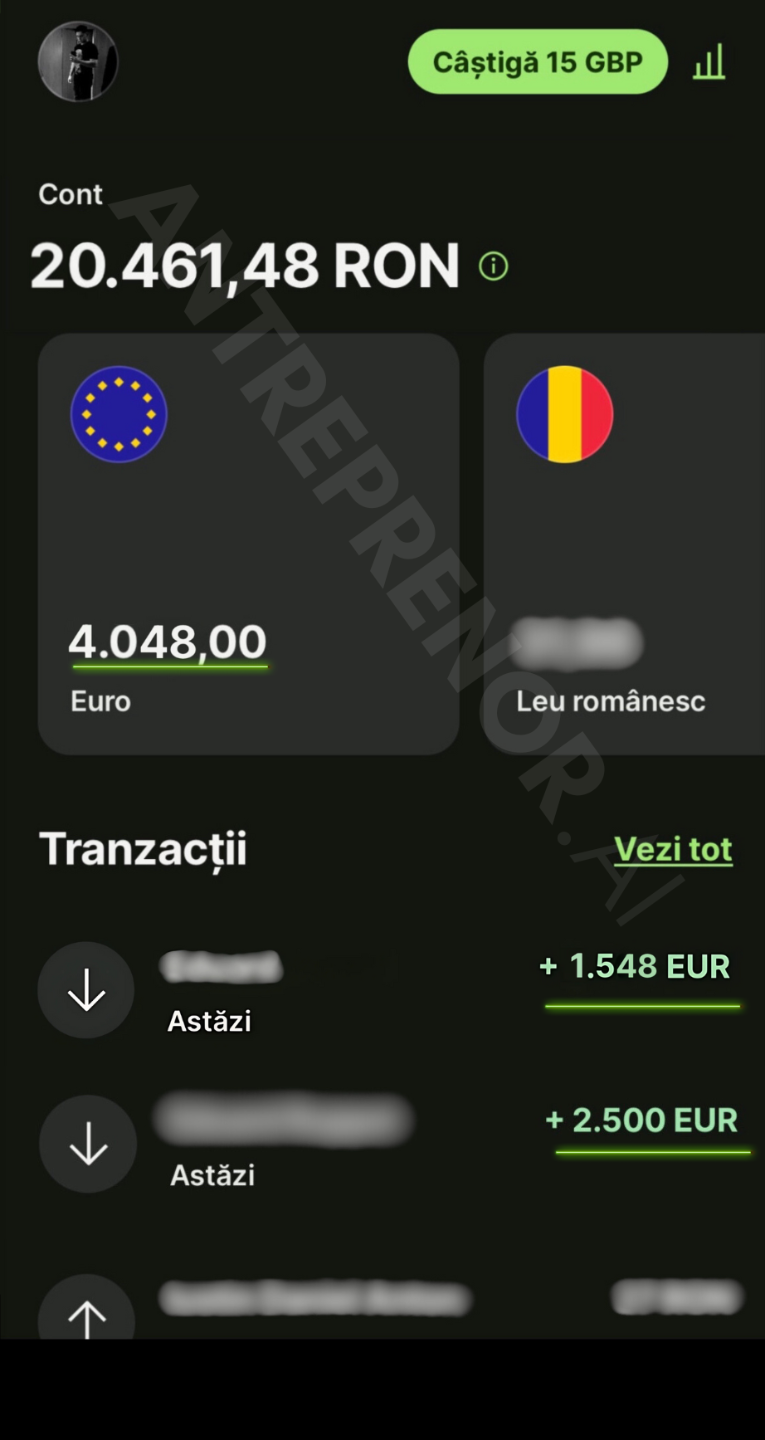Show info about the total account balance
The width and height of the screenshot is (765, 1440).
pos(493,266)
